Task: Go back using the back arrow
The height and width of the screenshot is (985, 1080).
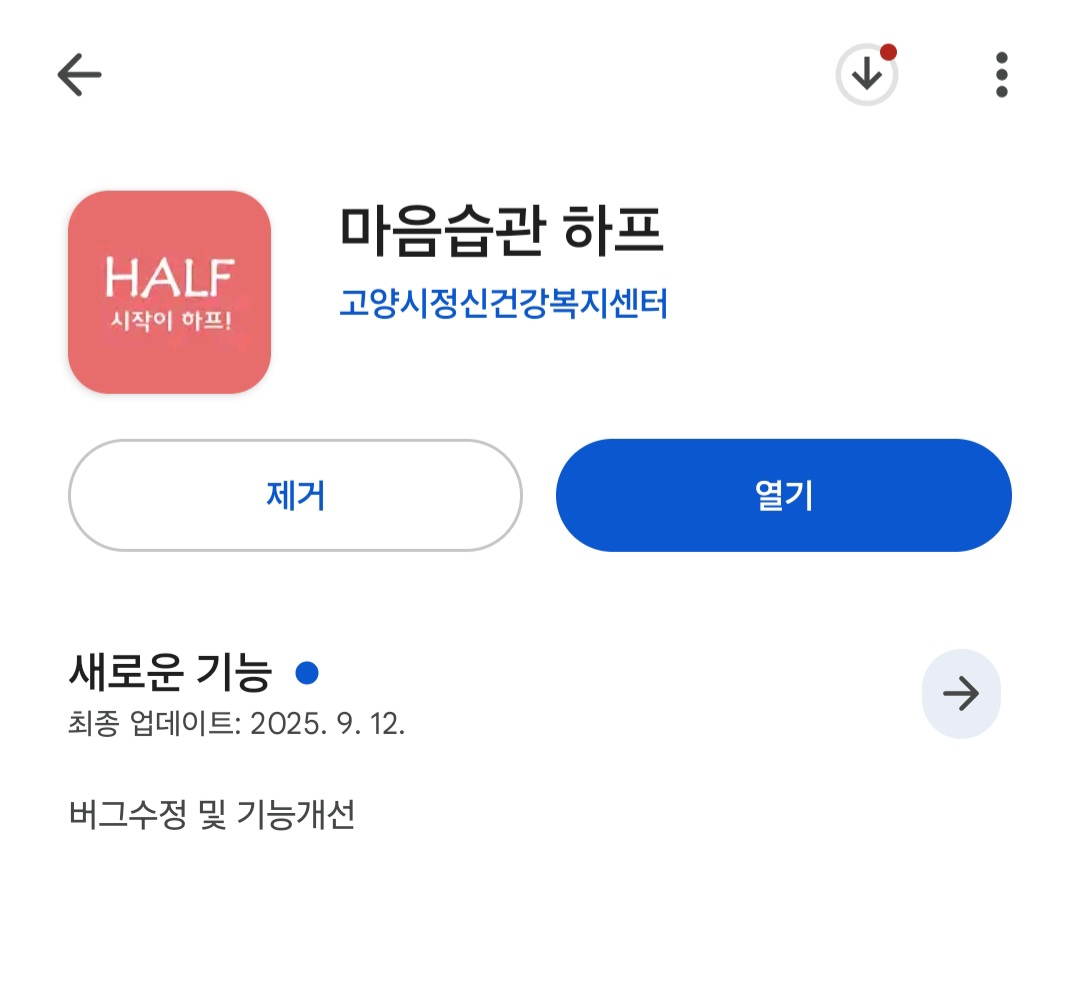Action: 79,75
